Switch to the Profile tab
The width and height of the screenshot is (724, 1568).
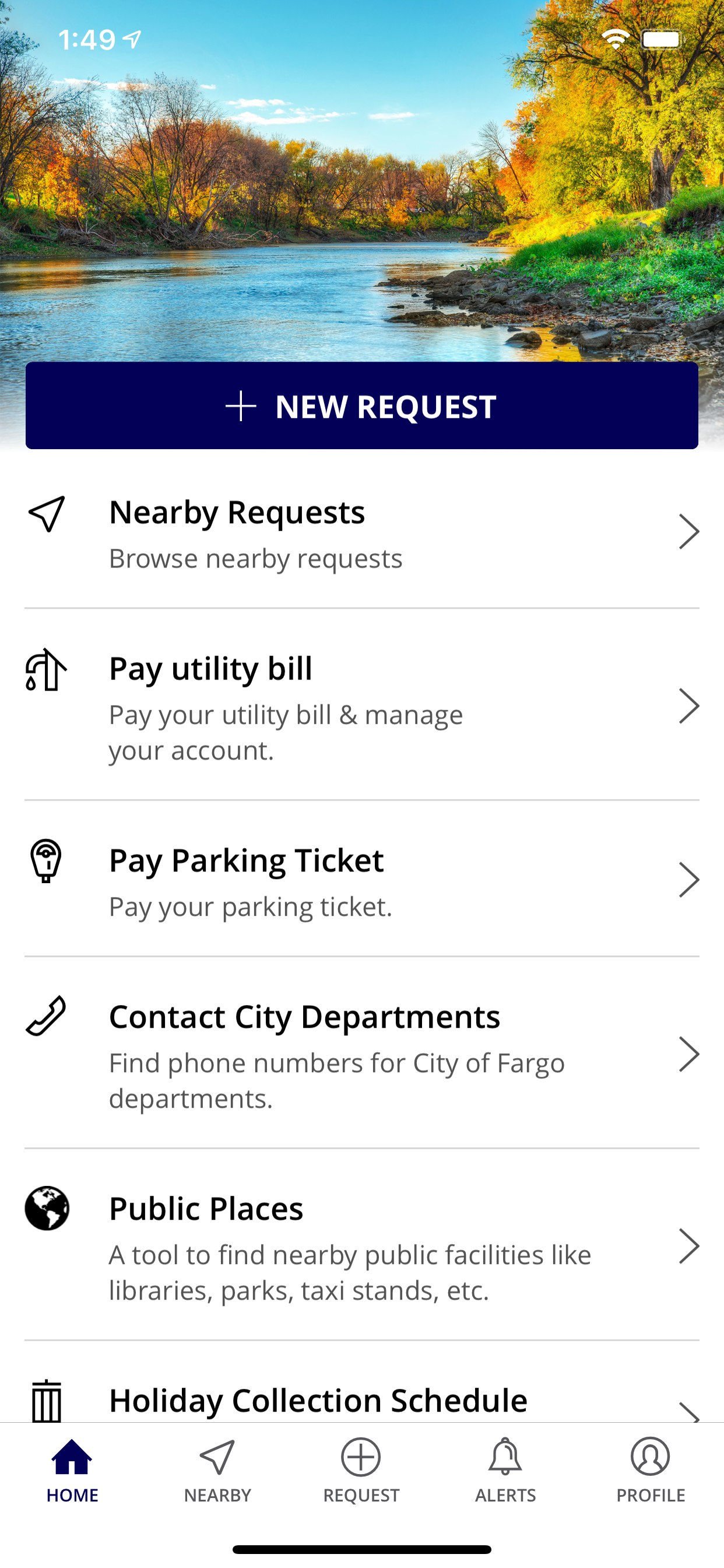tap(651, 1471)
